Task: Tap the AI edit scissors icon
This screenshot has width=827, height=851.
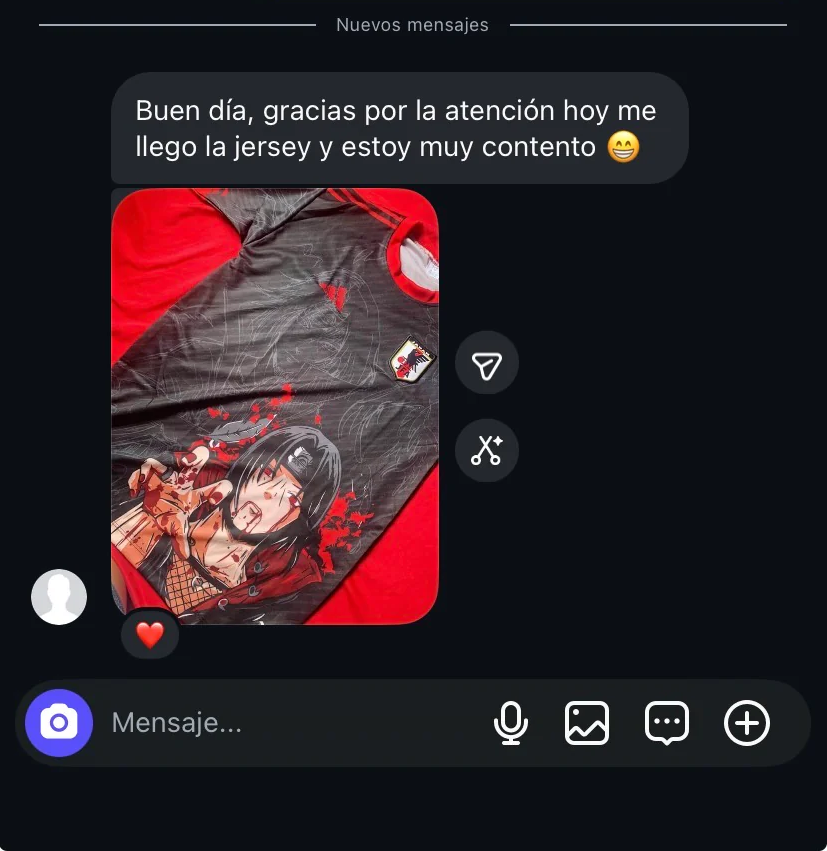Action: point(487,450)
